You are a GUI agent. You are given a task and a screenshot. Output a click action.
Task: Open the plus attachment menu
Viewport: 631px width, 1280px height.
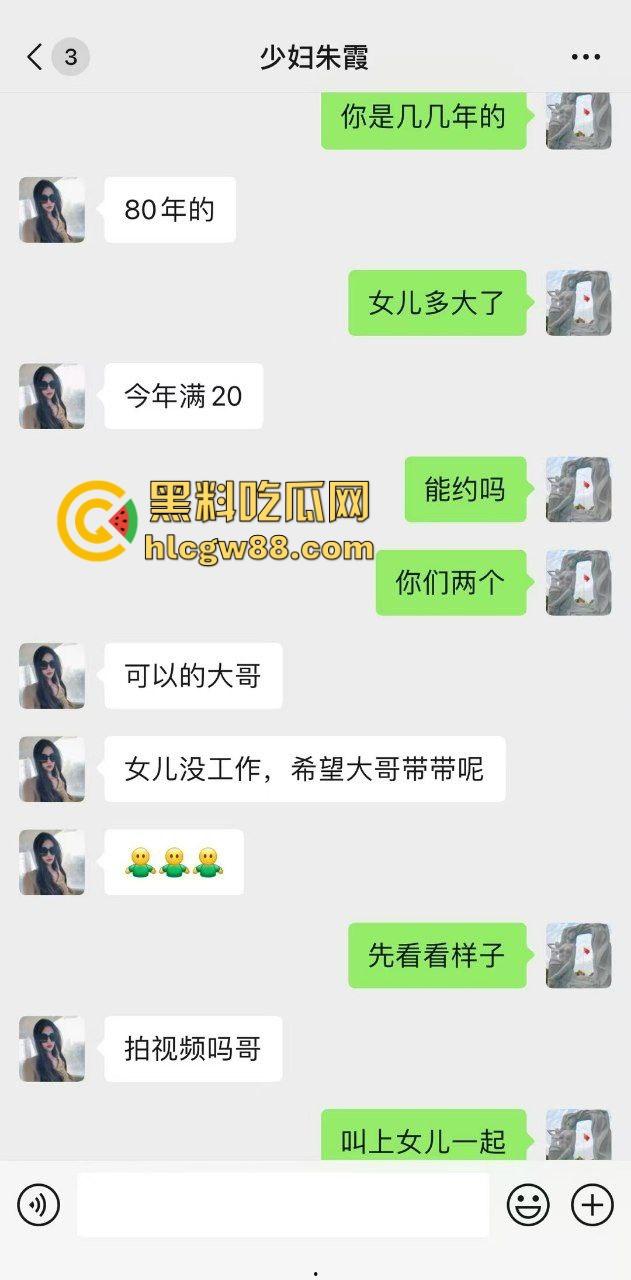592,1206
